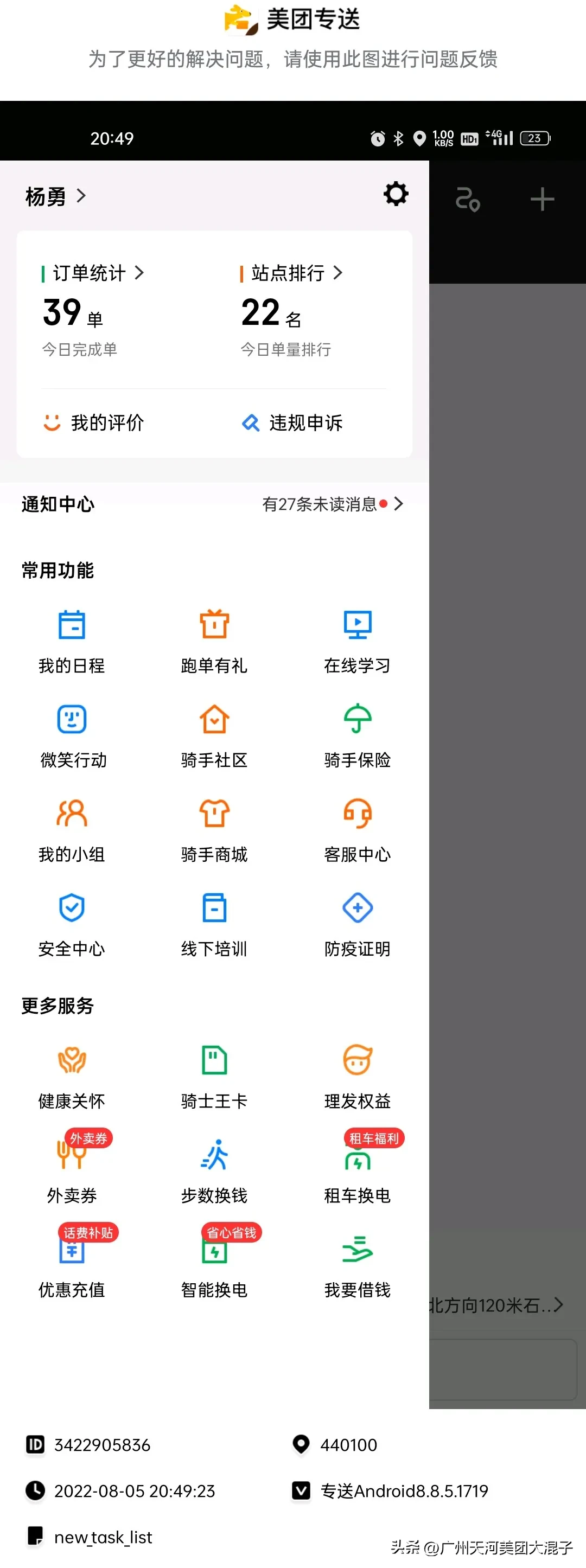Open the 设置 (settings) gear icon
The height and width of the screenshot is (1568, 586).
[x=396, y=195]
